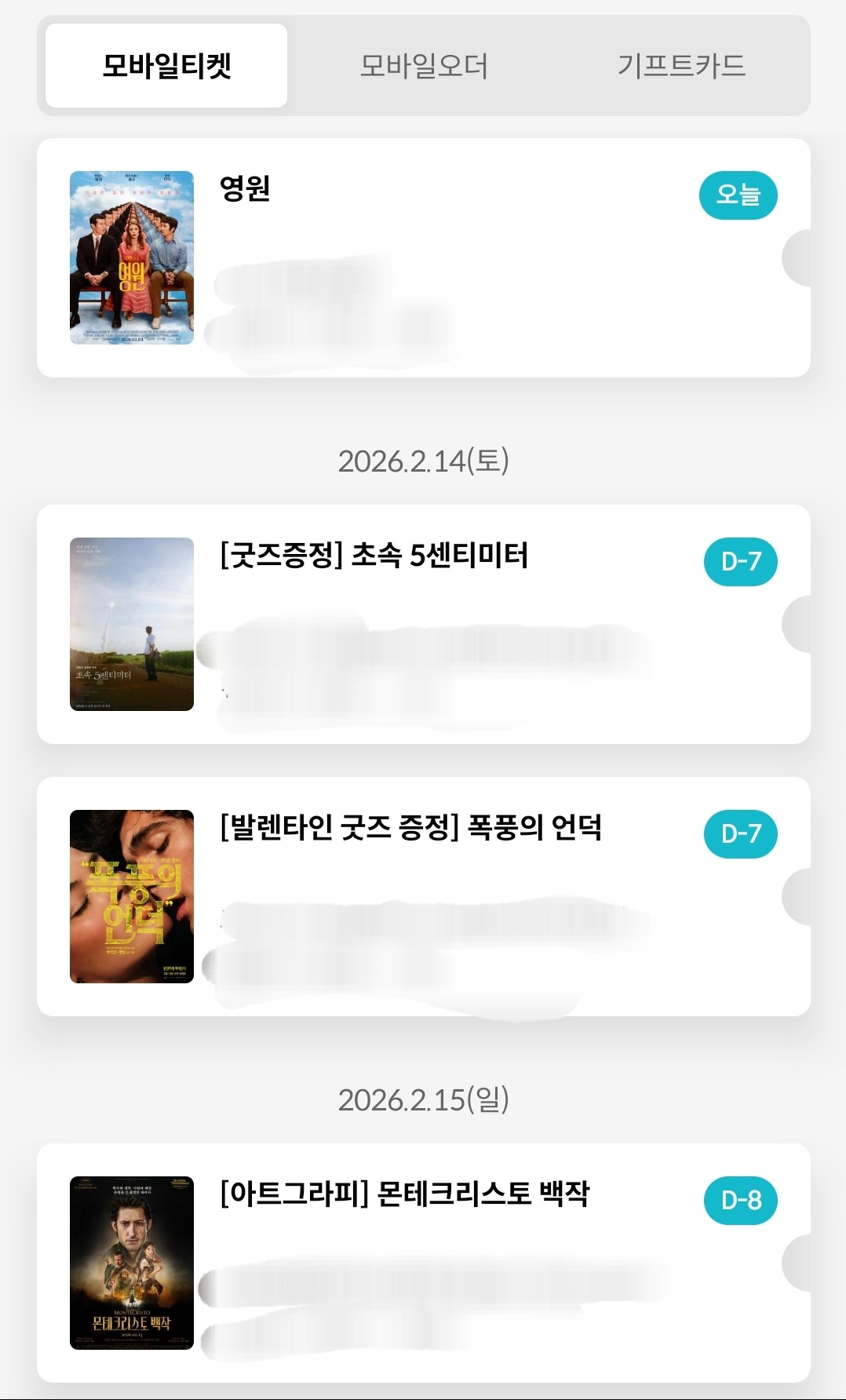This screenshot has height=1400, width=846.
Task: View the 폭풍의 언덕 ticket
Action: [x=424, y=896]
